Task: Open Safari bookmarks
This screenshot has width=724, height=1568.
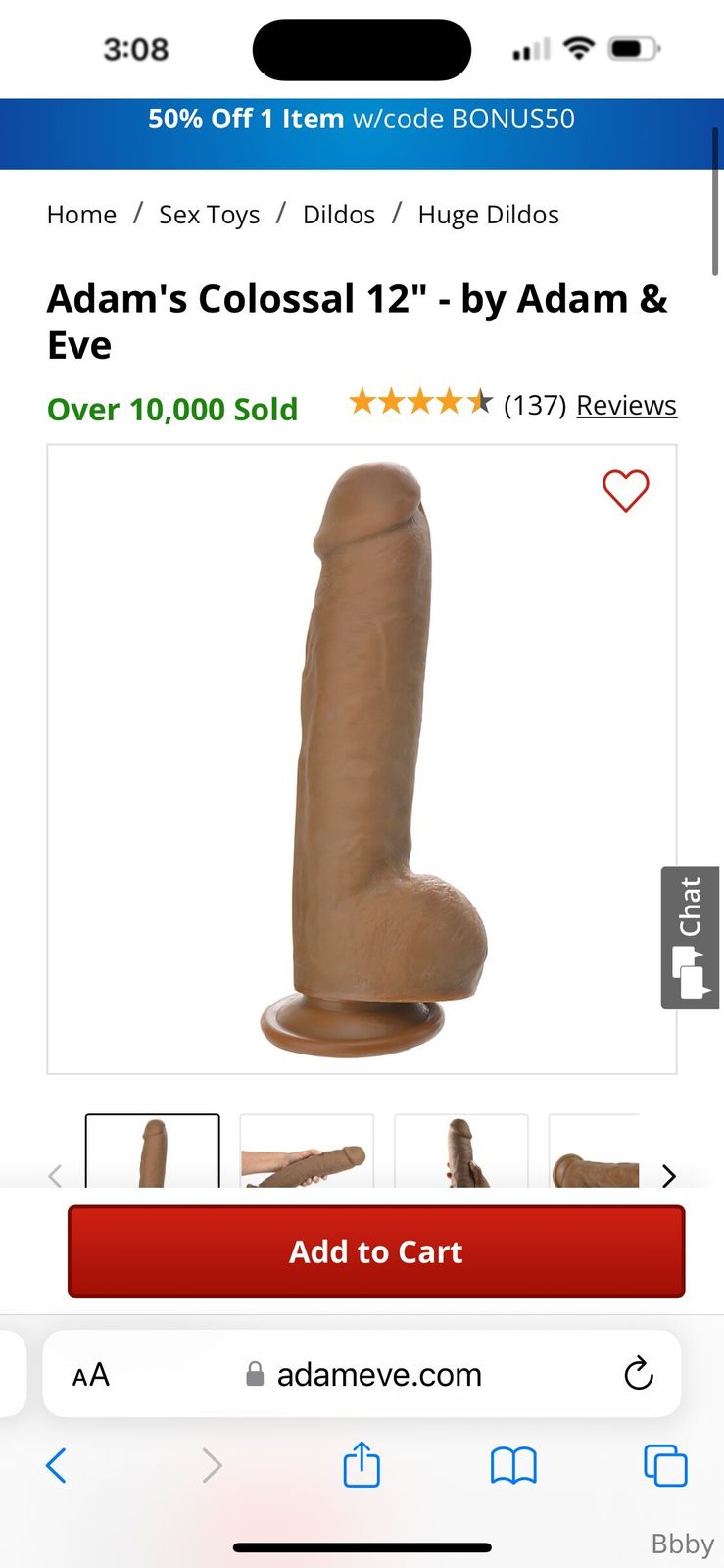Action: pos(513,1466)
